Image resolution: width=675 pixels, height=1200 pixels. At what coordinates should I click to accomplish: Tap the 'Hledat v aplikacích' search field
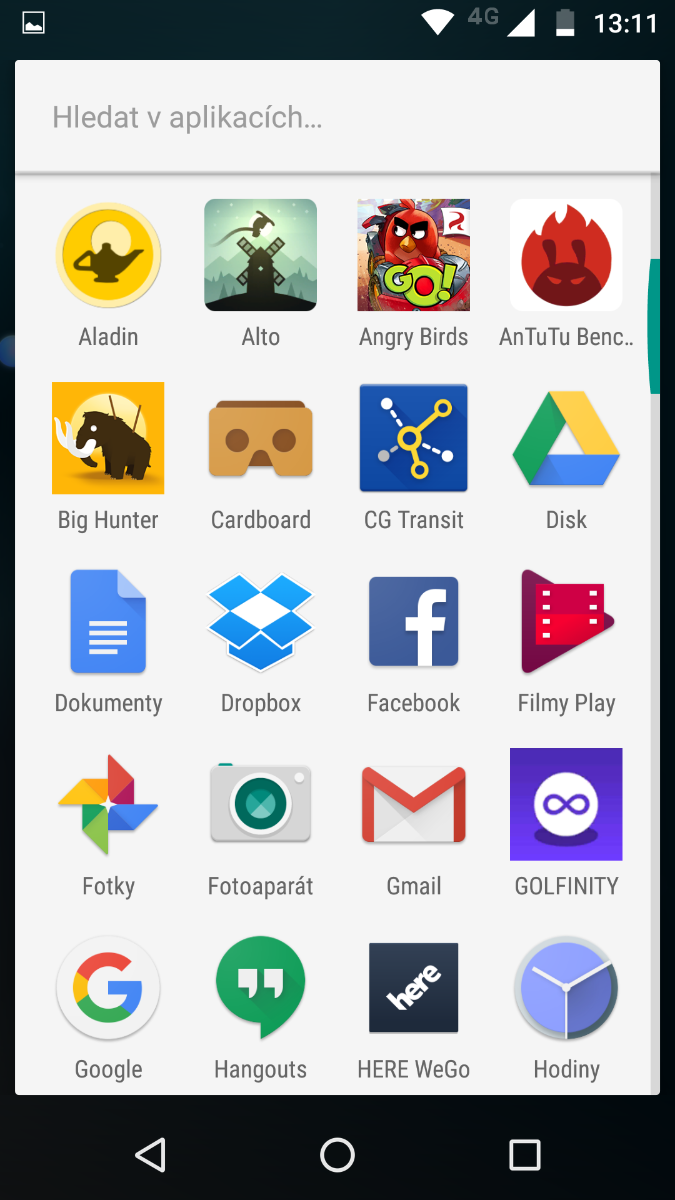pyautogui.click(x=337, y=118)
